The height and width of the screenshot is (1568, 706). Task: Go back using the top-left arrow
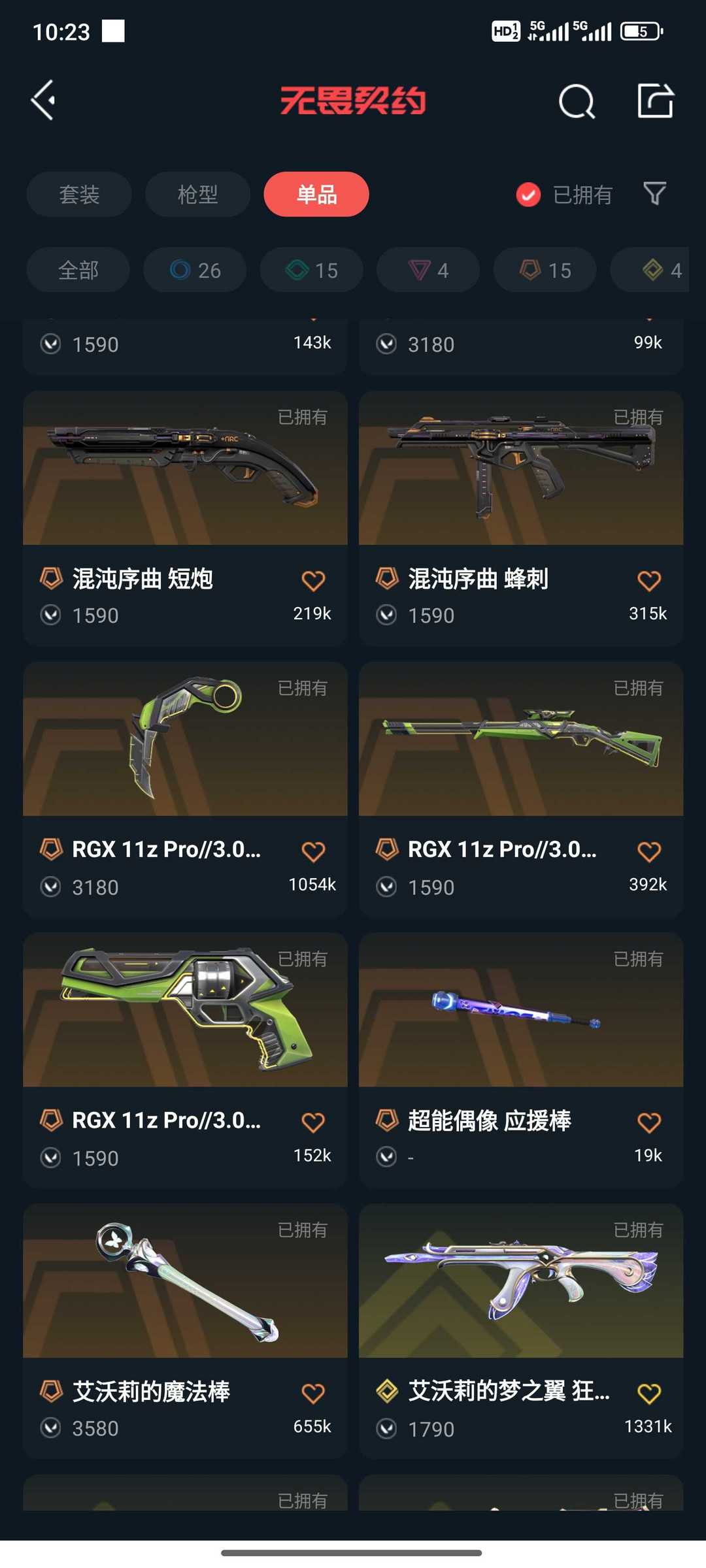pyautogui.click(x=43, y=101)
